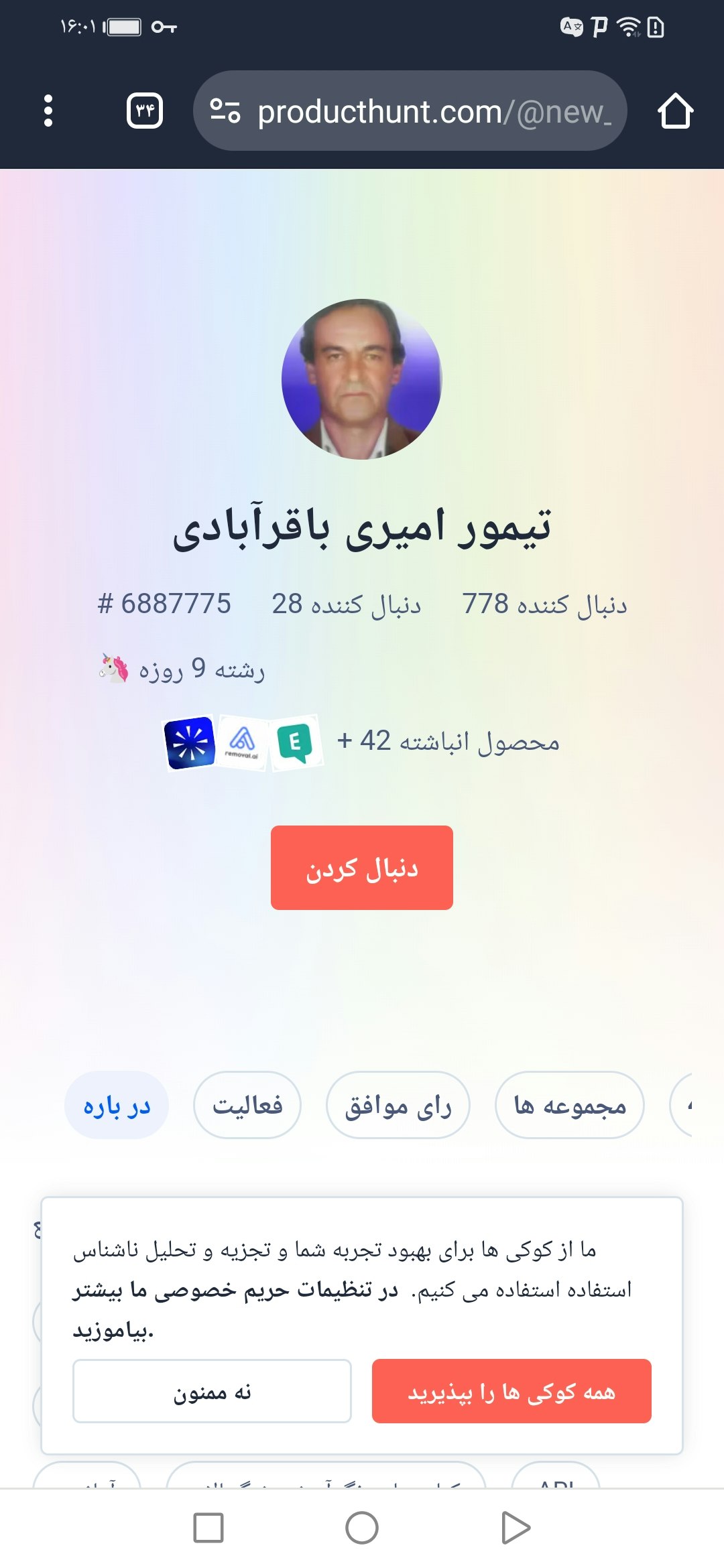Click the محصول انباشته 42+ products link
This screenshot has height=1568, width=724.
coord(449,740)
